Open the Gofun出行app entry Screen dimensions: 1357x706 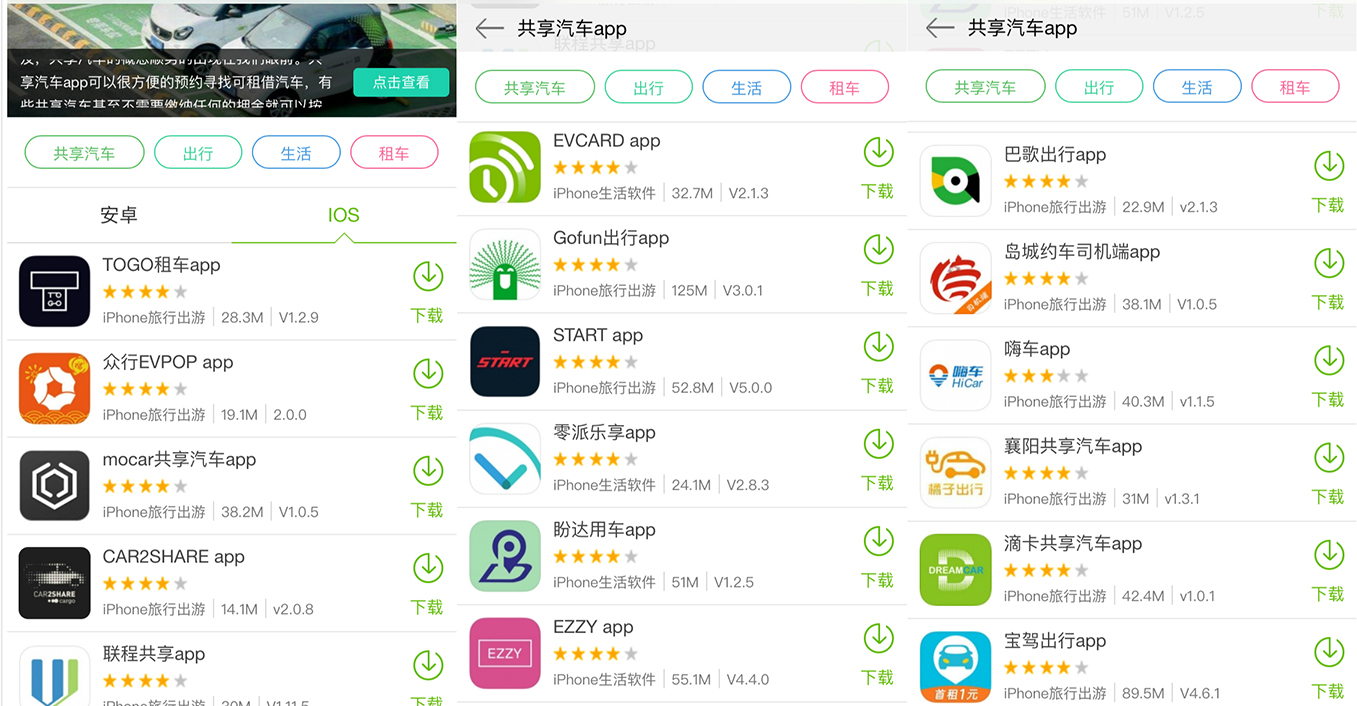coord(611,239)
